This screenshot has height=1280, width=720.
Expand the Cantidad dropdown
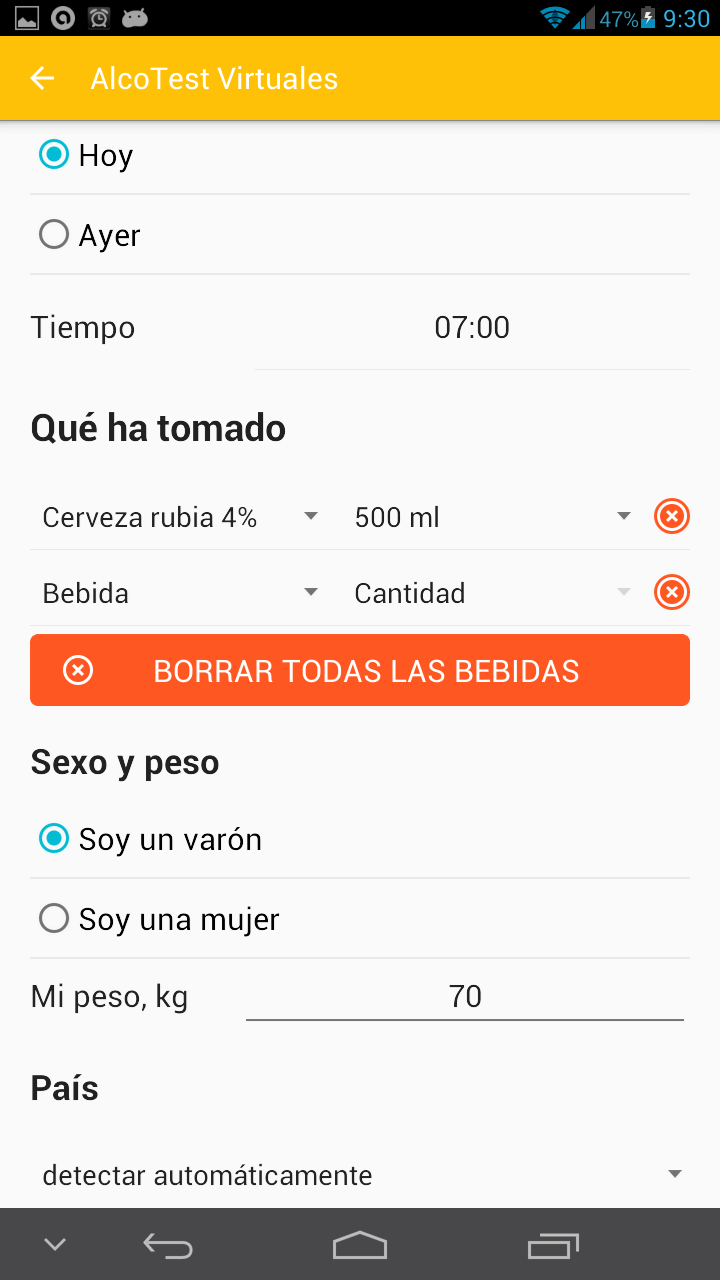492,593
